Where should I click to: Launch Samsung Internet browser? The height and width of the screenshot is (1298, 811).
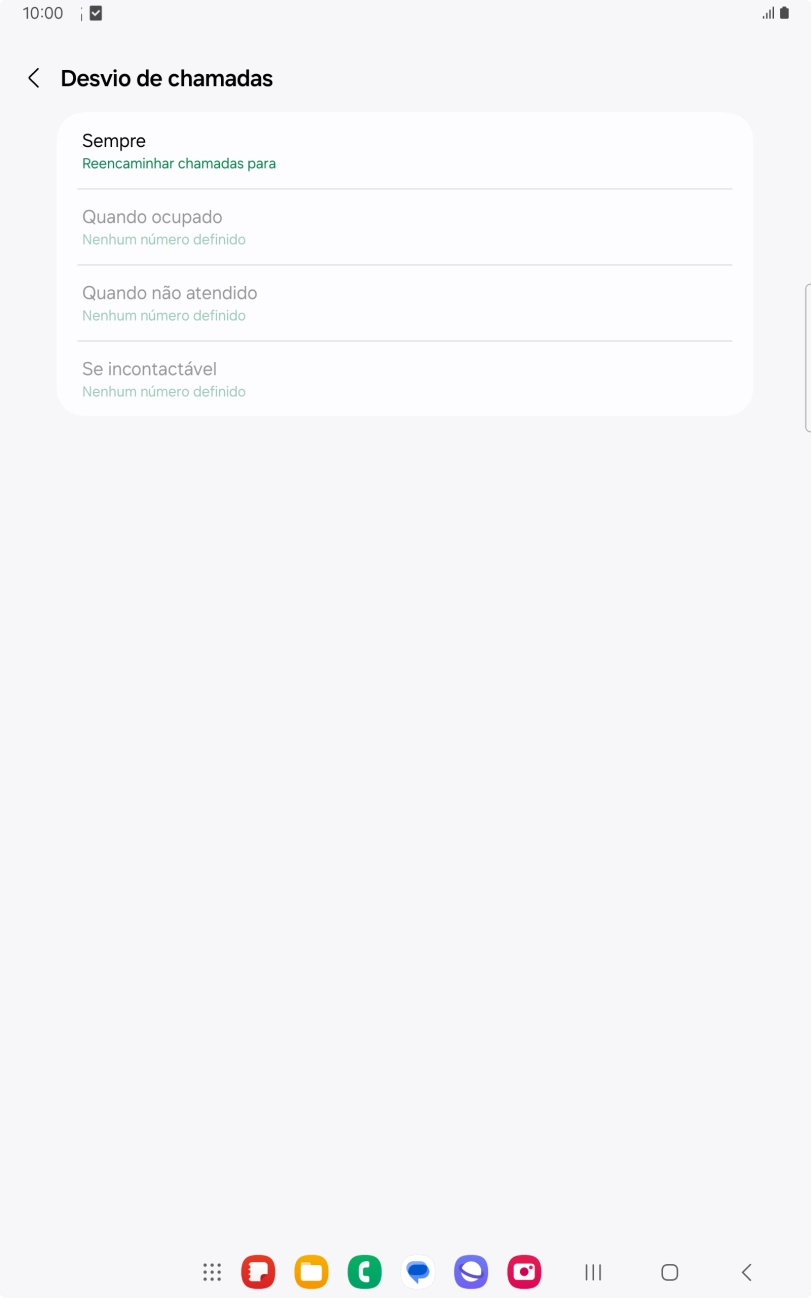pyautogui.click(x=470, y=1271)
